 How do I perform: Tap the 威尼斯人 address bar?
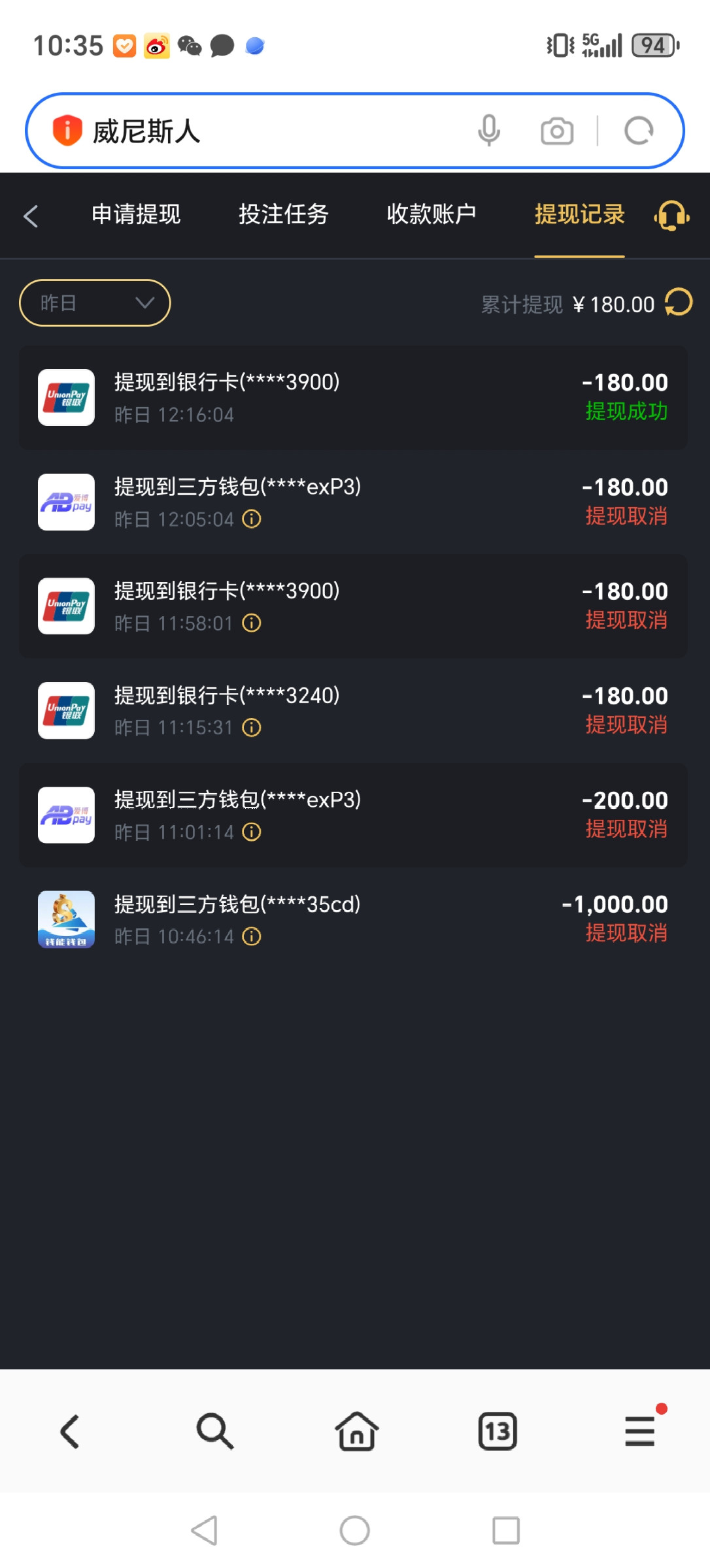coord(262,131)
